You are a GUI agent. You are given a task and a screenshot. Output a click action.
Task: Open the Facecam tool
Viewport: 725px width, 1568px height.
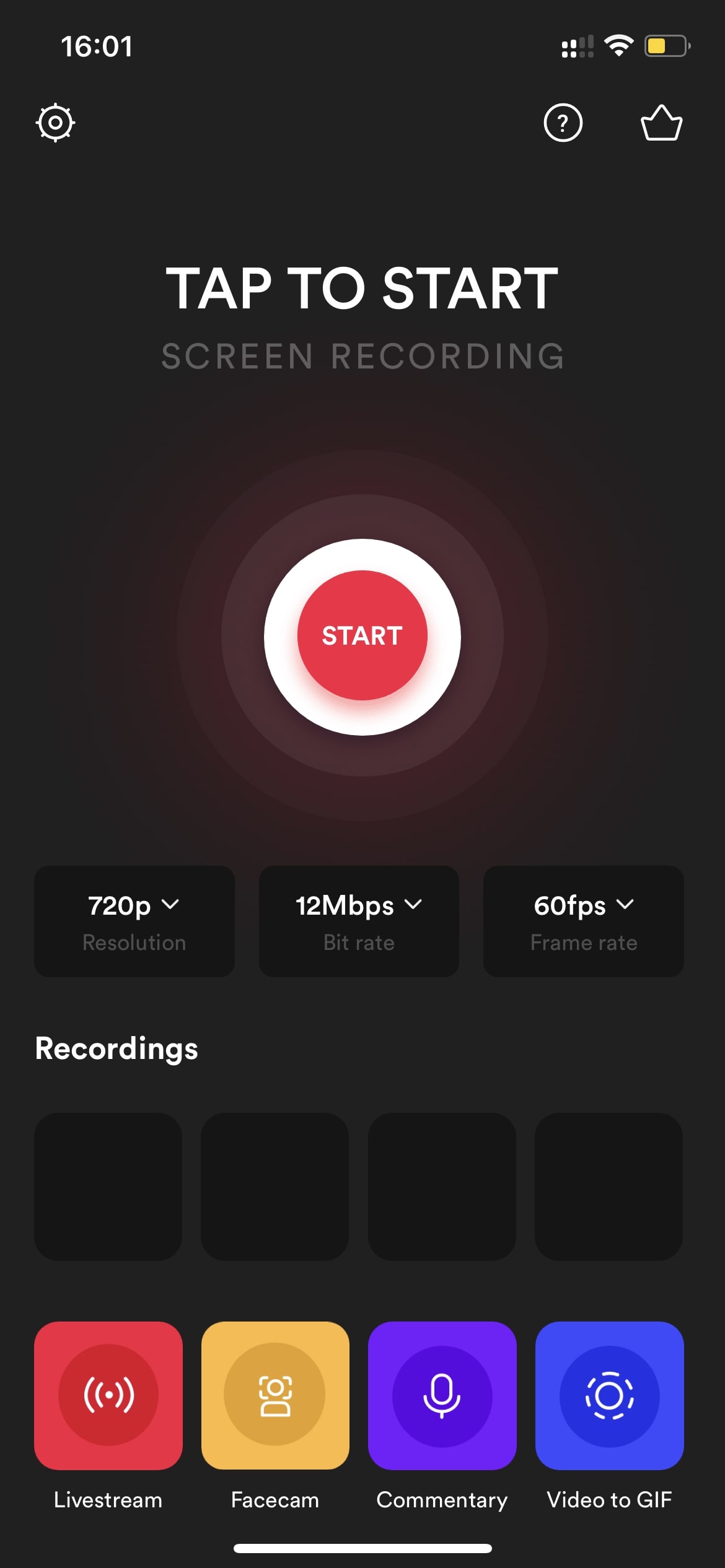coord(275,1395)
